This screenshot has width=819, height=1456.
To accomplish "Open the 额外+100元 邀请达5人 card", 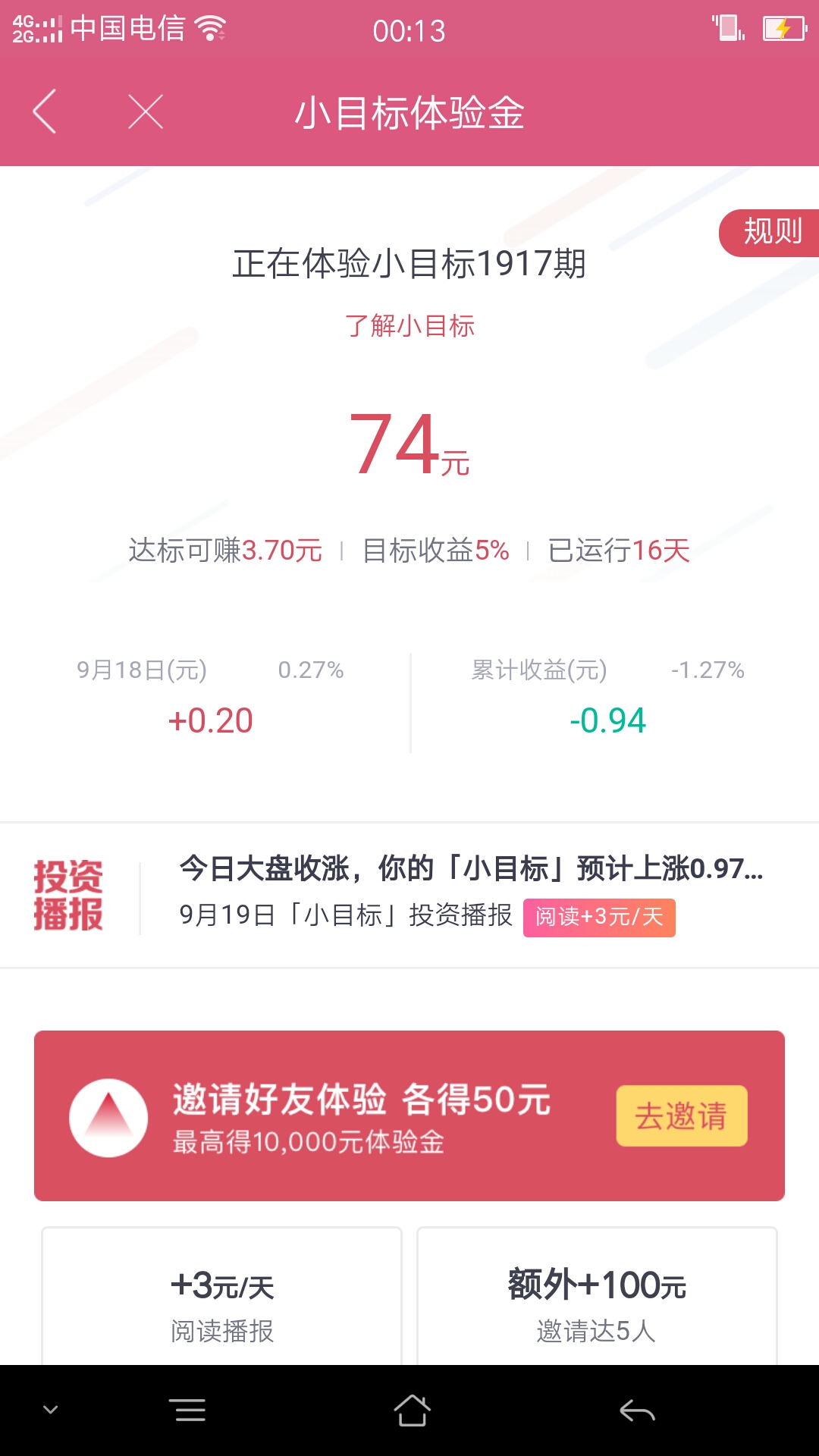I will point(597,1297).
